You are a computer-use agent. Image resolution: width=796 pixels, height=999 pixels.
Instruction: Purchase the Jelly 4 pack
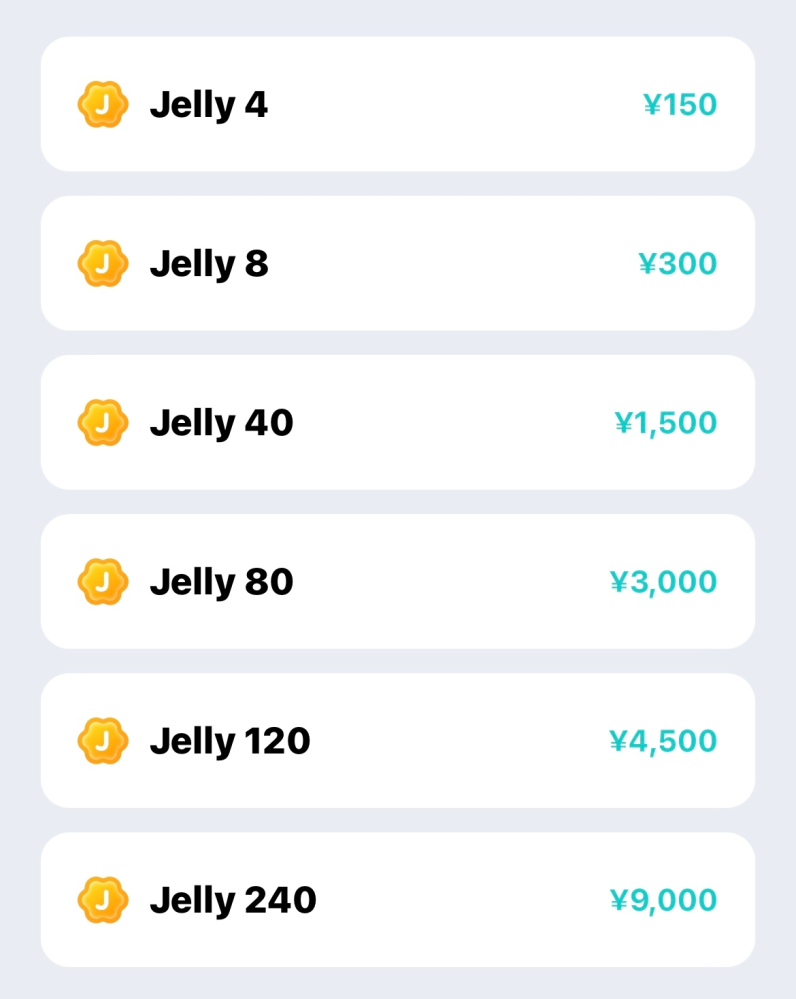pyautogui.click(x=398, y=103)
